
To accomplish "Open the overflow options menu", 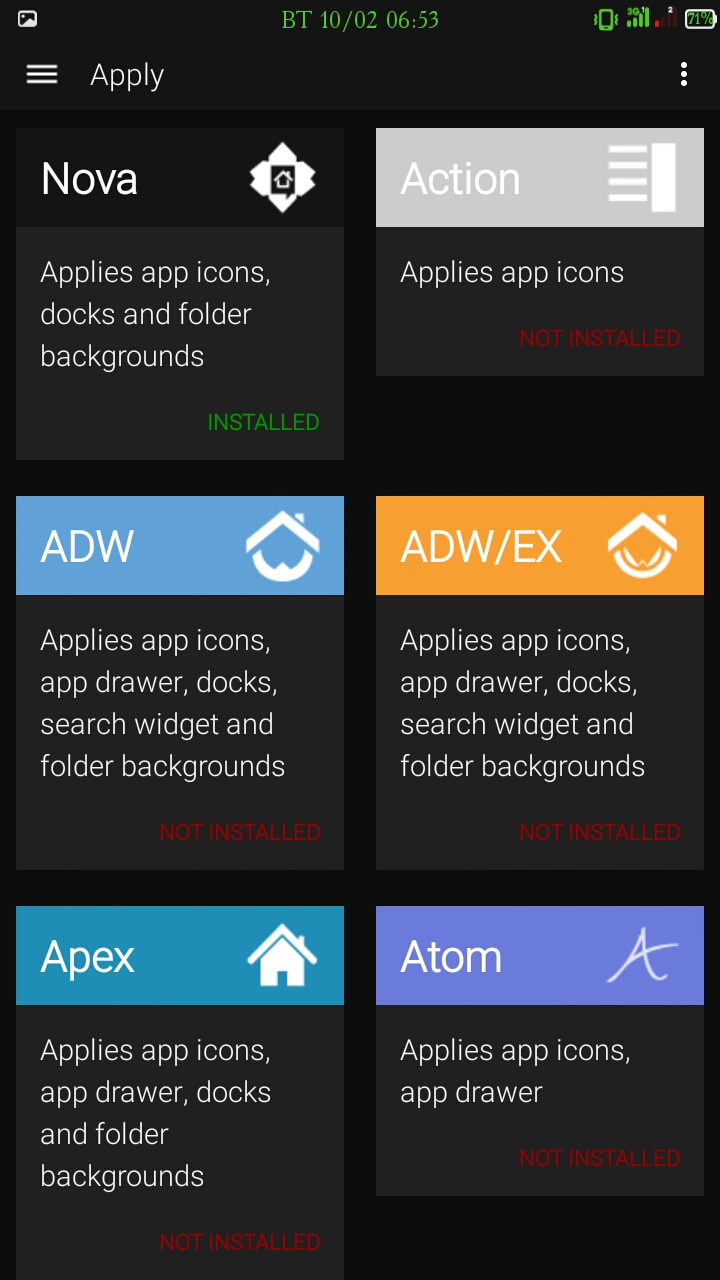I will [x=684, y=74].
